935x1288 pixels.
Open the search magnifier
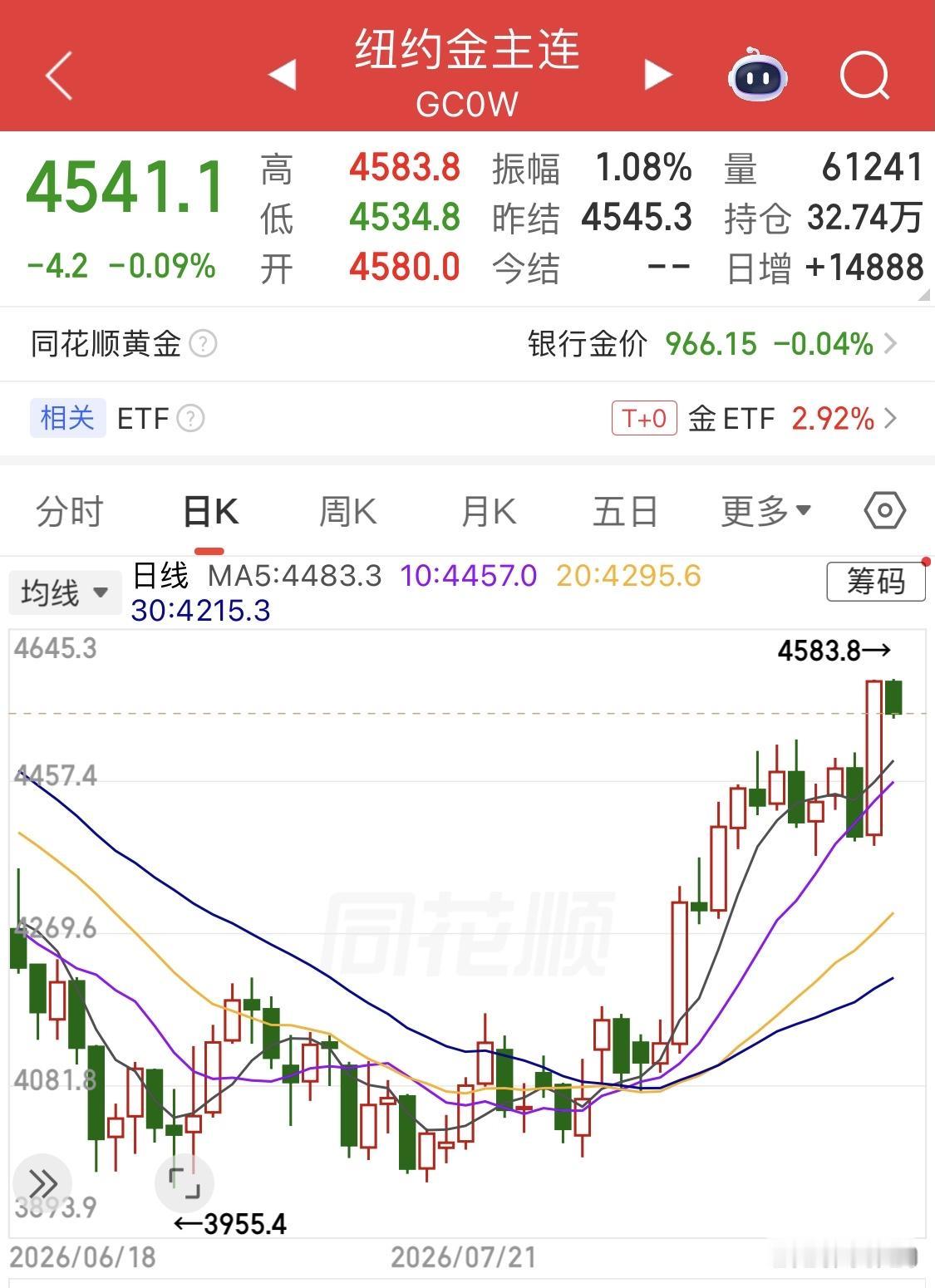pos(864,76)
